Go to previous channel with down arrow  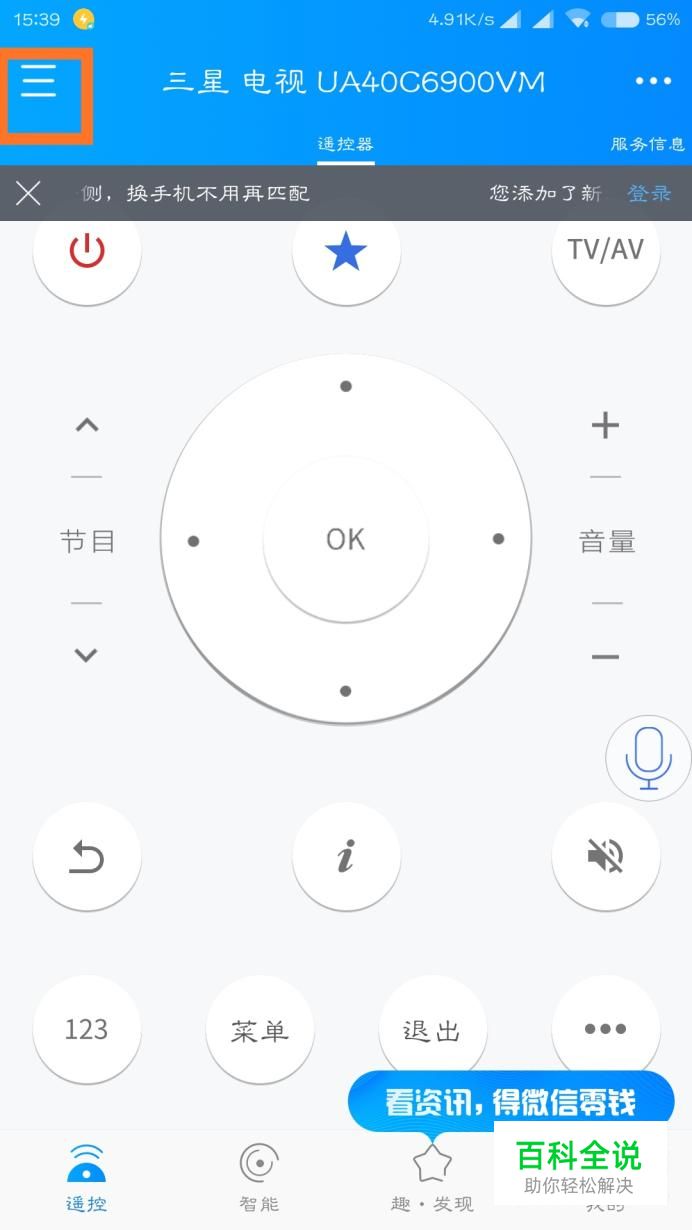click(87, 656)
